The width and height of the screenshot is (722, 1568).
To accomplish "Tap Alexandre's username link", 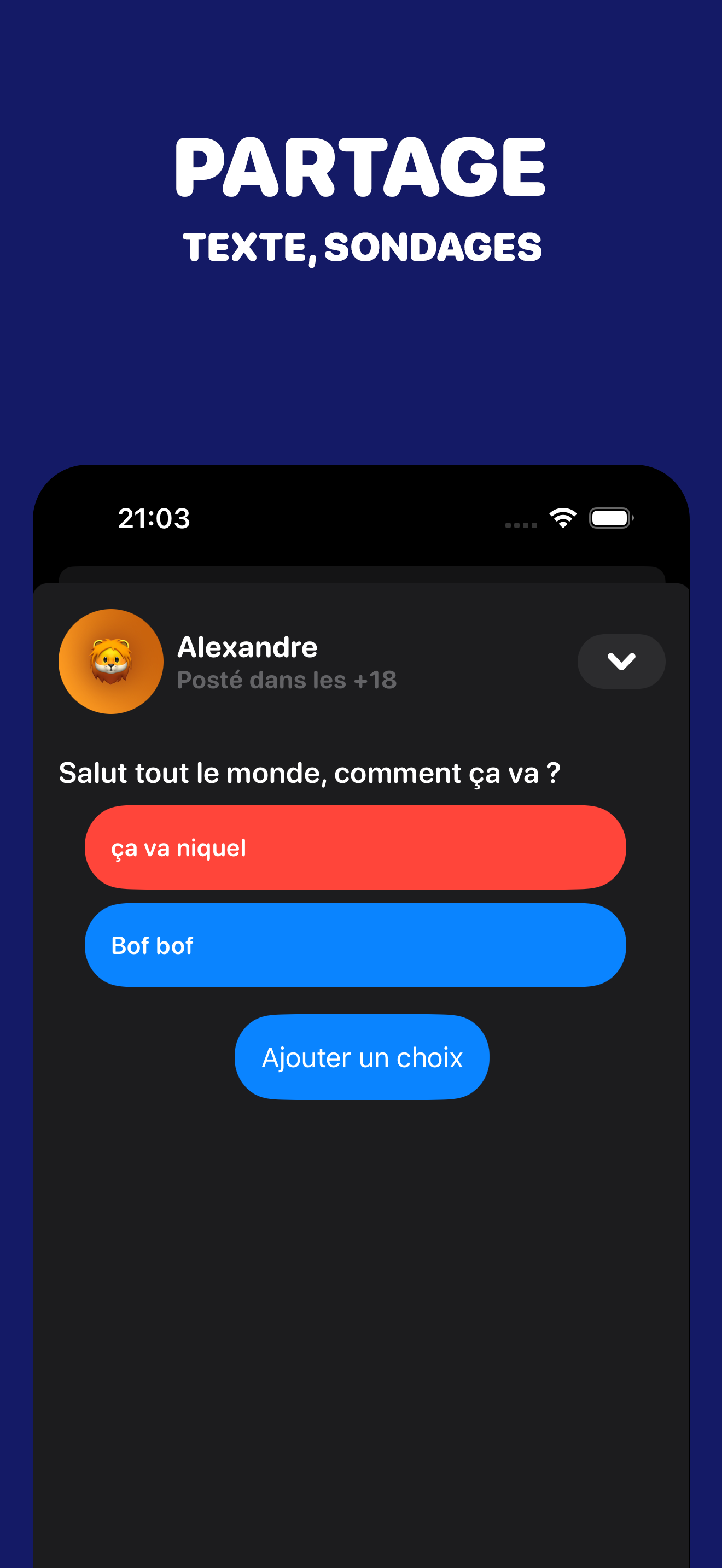I will [247, 647].
